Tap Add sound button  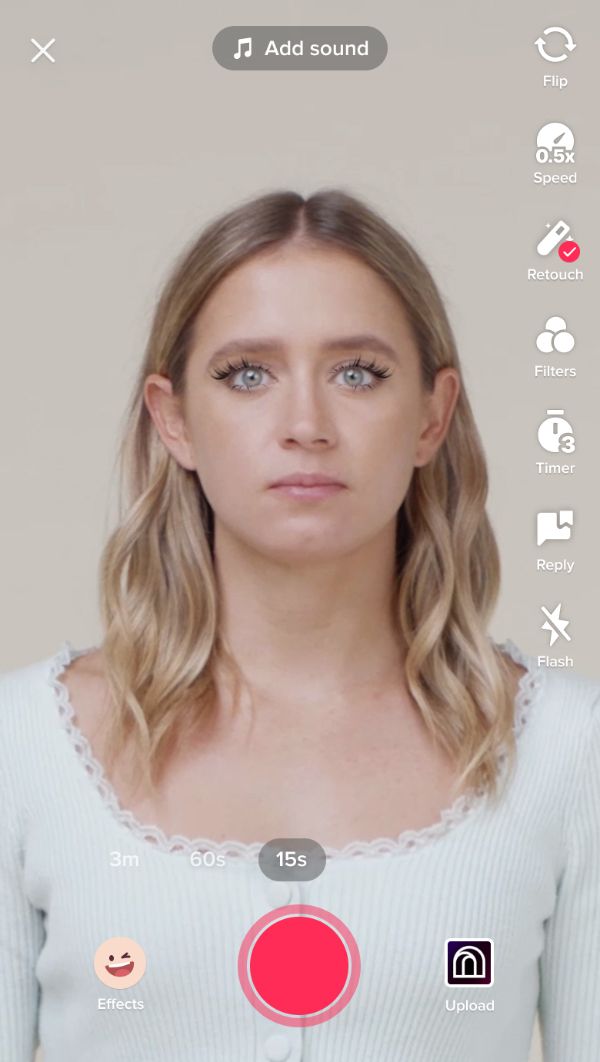point(300,48)
